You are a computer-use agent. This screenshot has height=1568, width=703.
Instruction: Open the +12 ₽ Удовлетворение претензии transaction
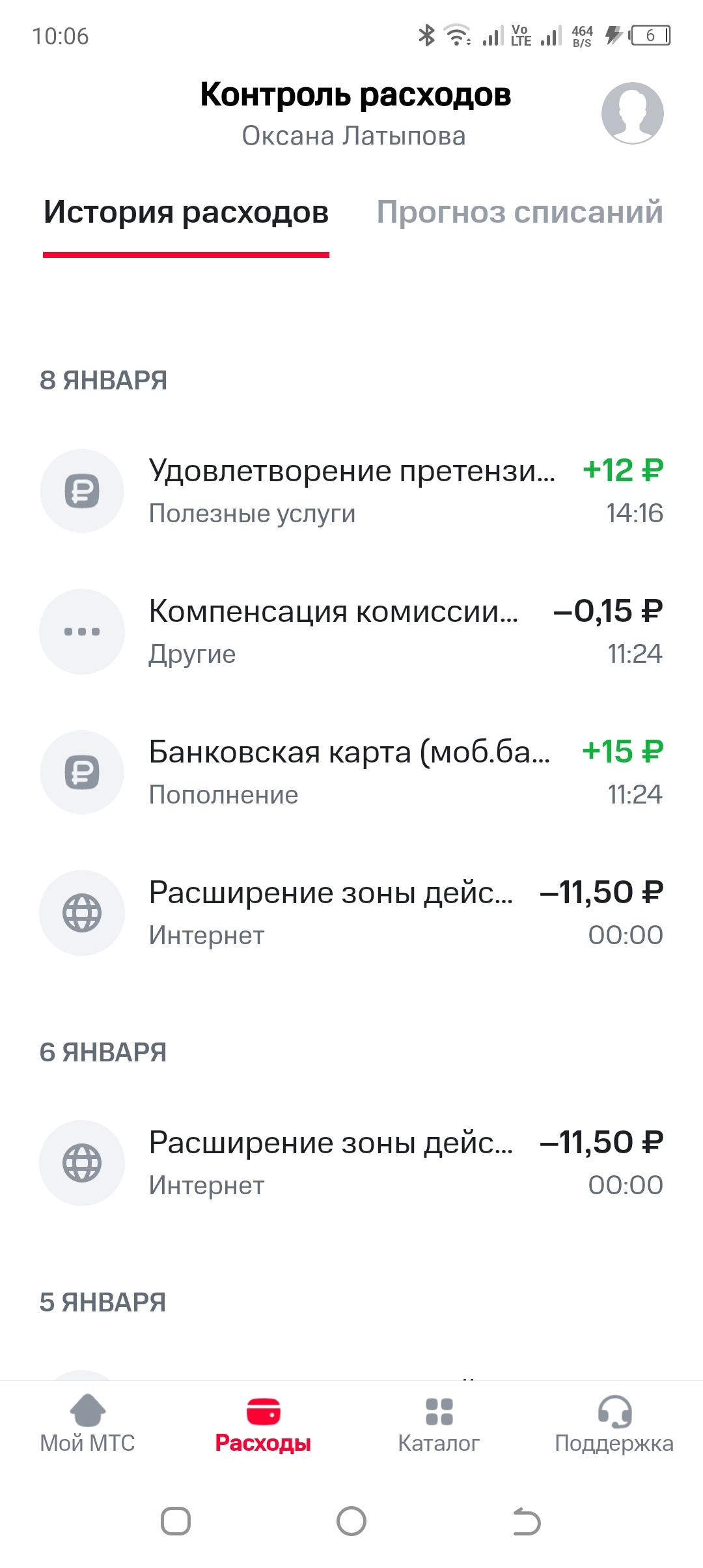pyautogui.click(x=351, y=491)
